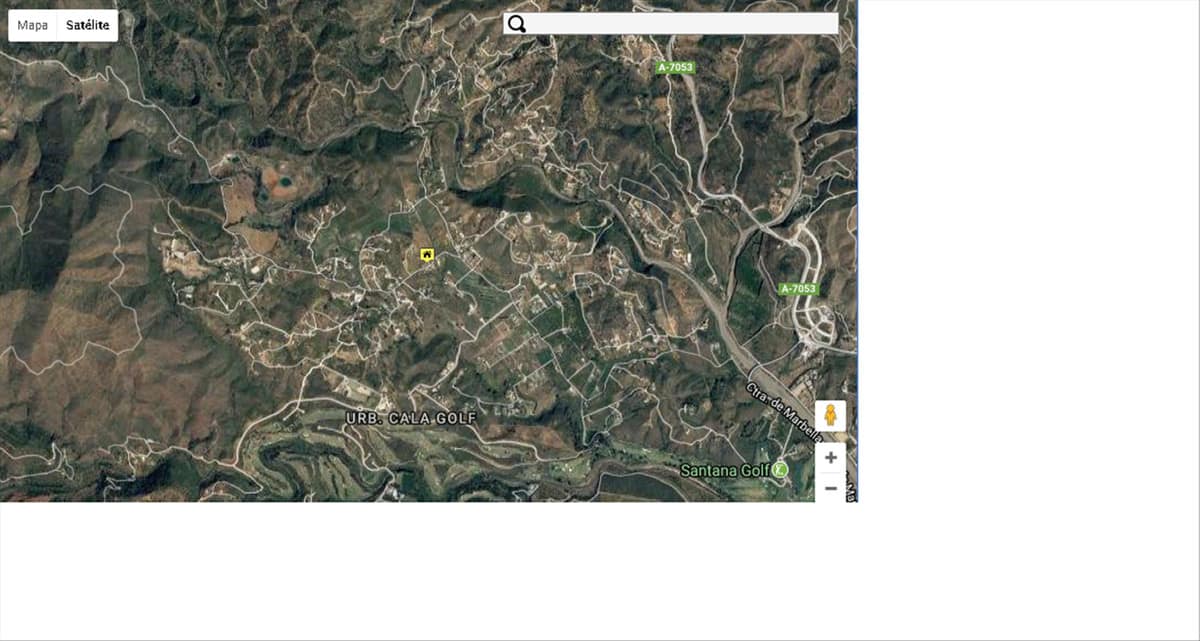1200x641 pixels.
Task: Tap the magnifying glass search icon
Action: (516, 24)
